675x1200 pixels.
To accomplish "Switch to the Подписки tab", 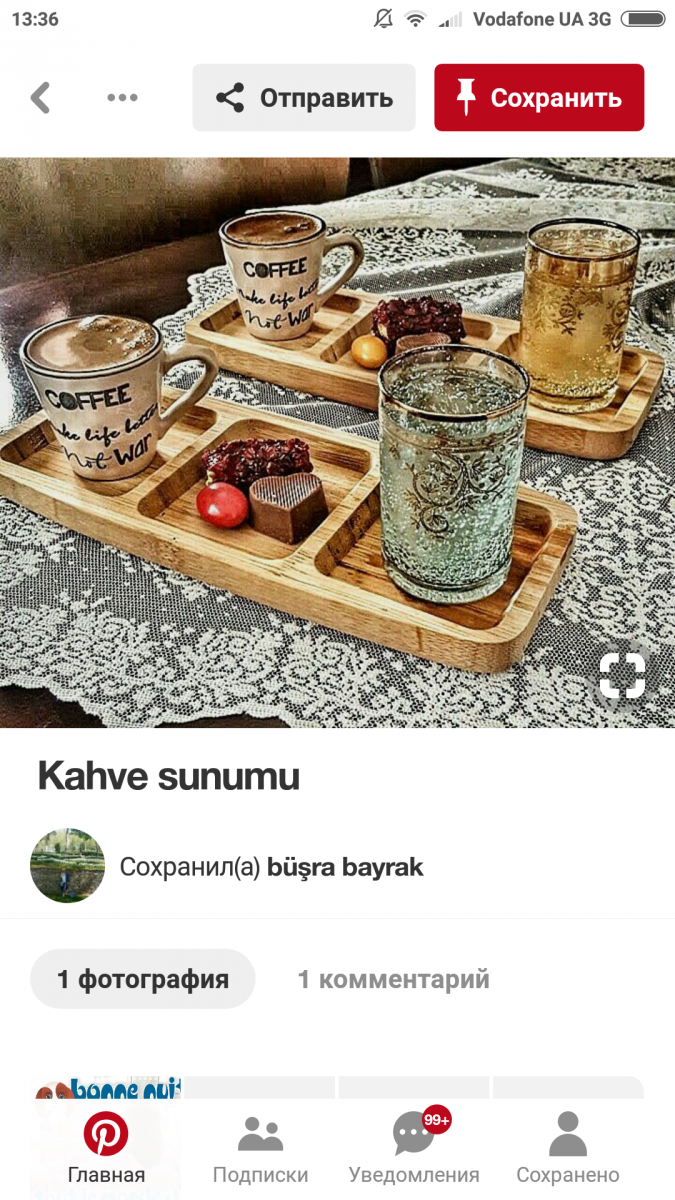I will coord(260,1147).
